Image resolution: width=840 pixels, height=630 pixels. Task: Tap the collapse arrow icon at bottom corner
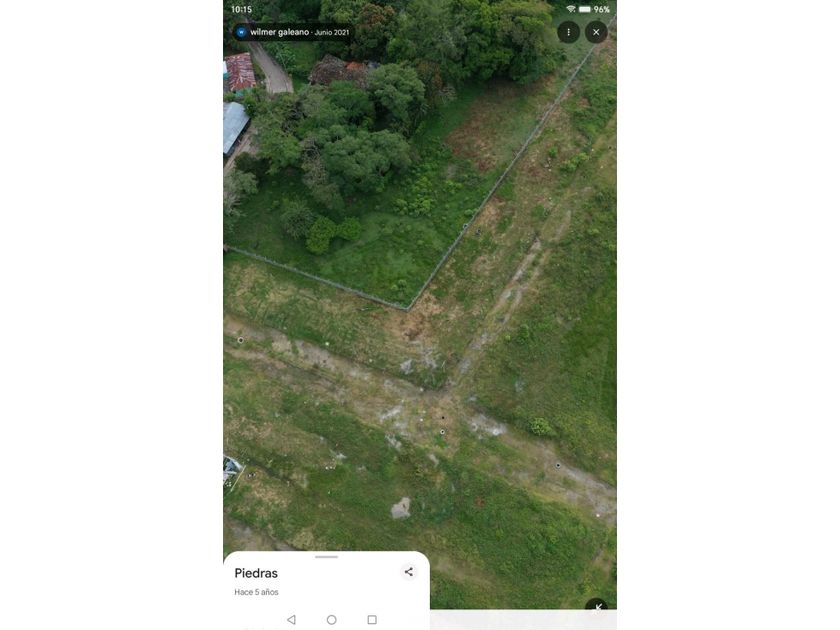(598, 607)
